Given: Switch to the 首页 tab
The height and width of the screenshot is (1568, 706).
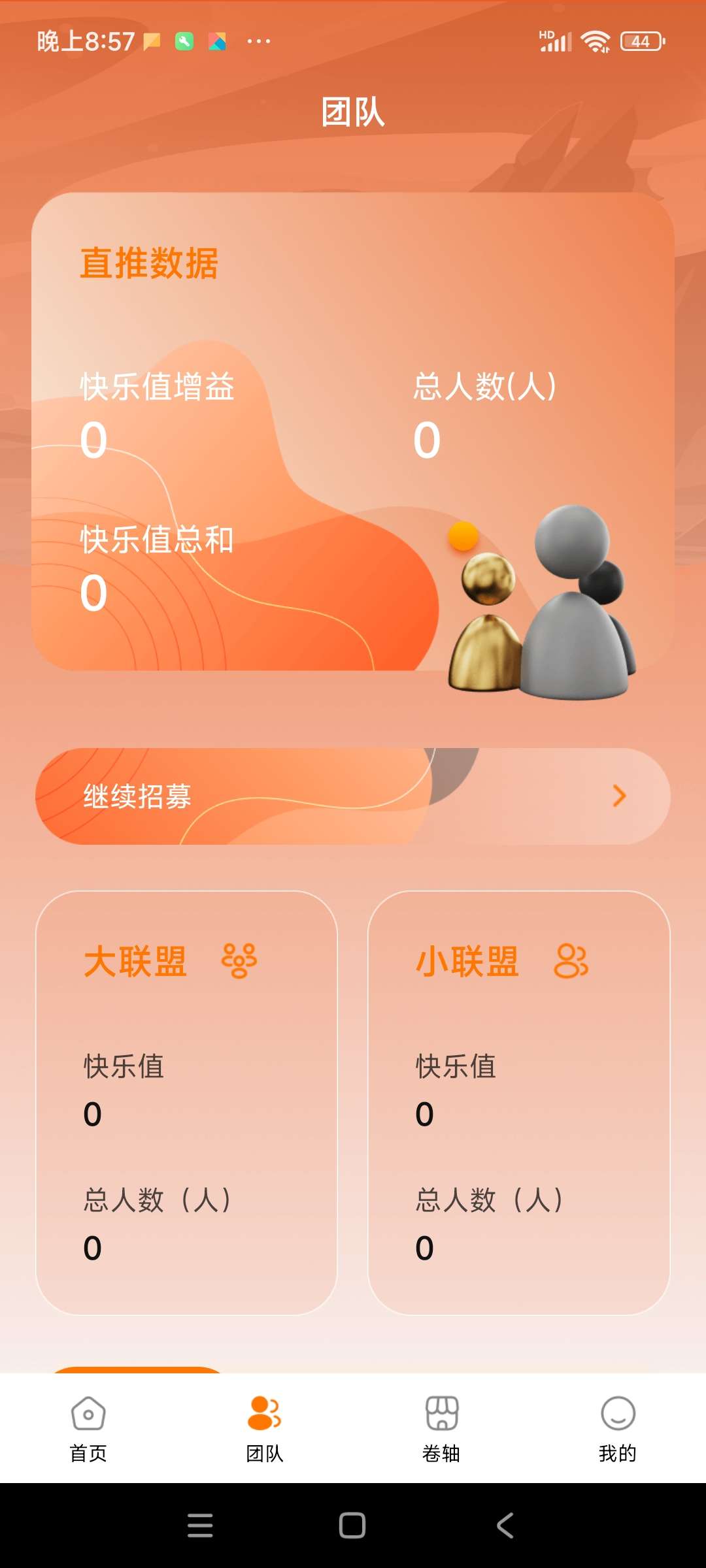Looking at the screenshot, I should point(88,1428).
